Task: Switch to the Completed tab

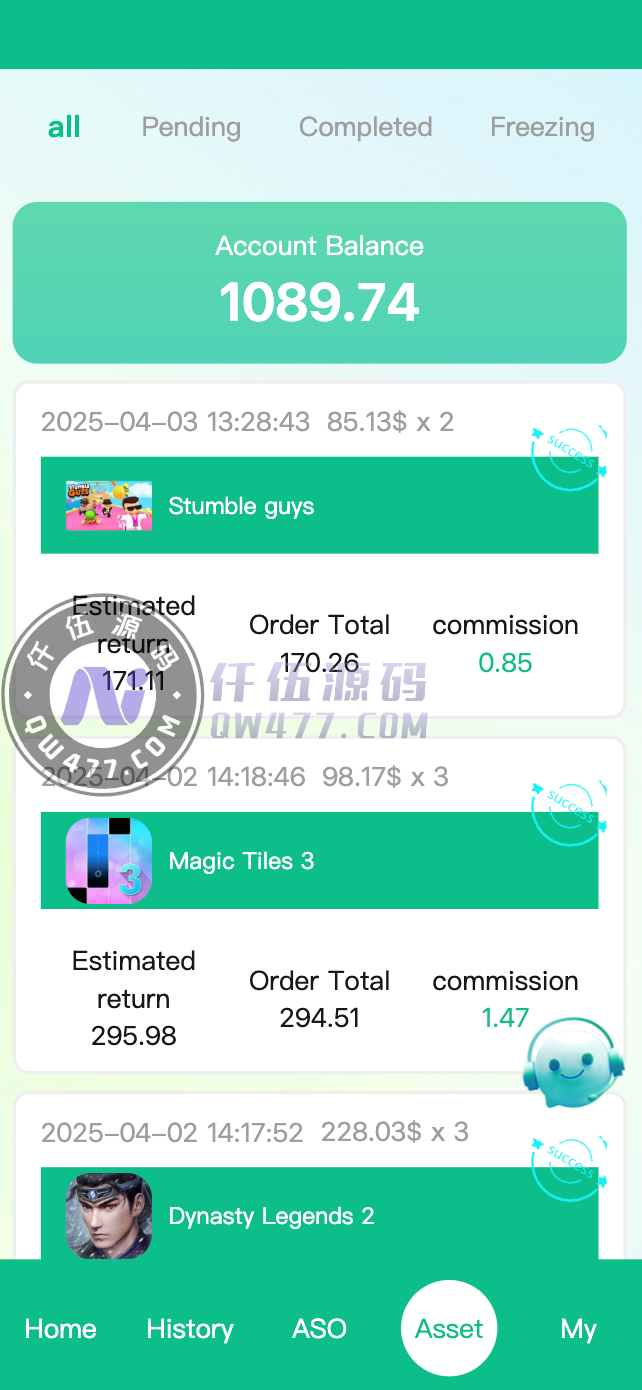Action: pos(365,127)
